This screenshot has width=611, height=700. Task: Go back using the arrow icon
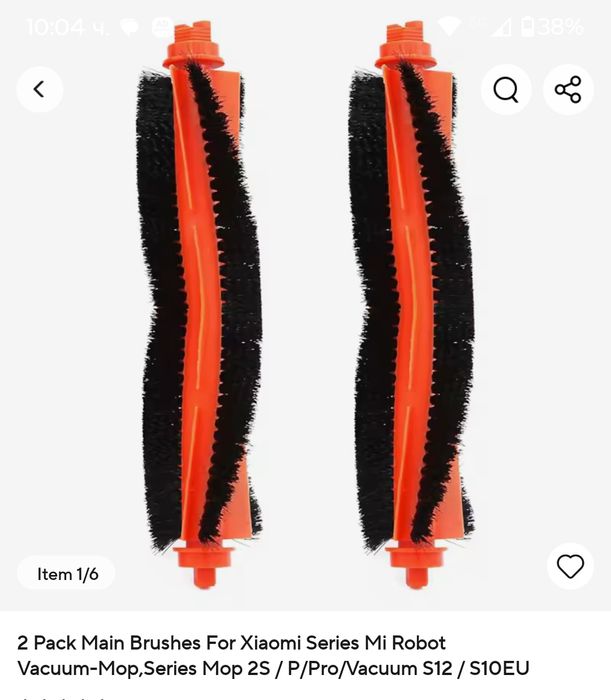(39, 89)
